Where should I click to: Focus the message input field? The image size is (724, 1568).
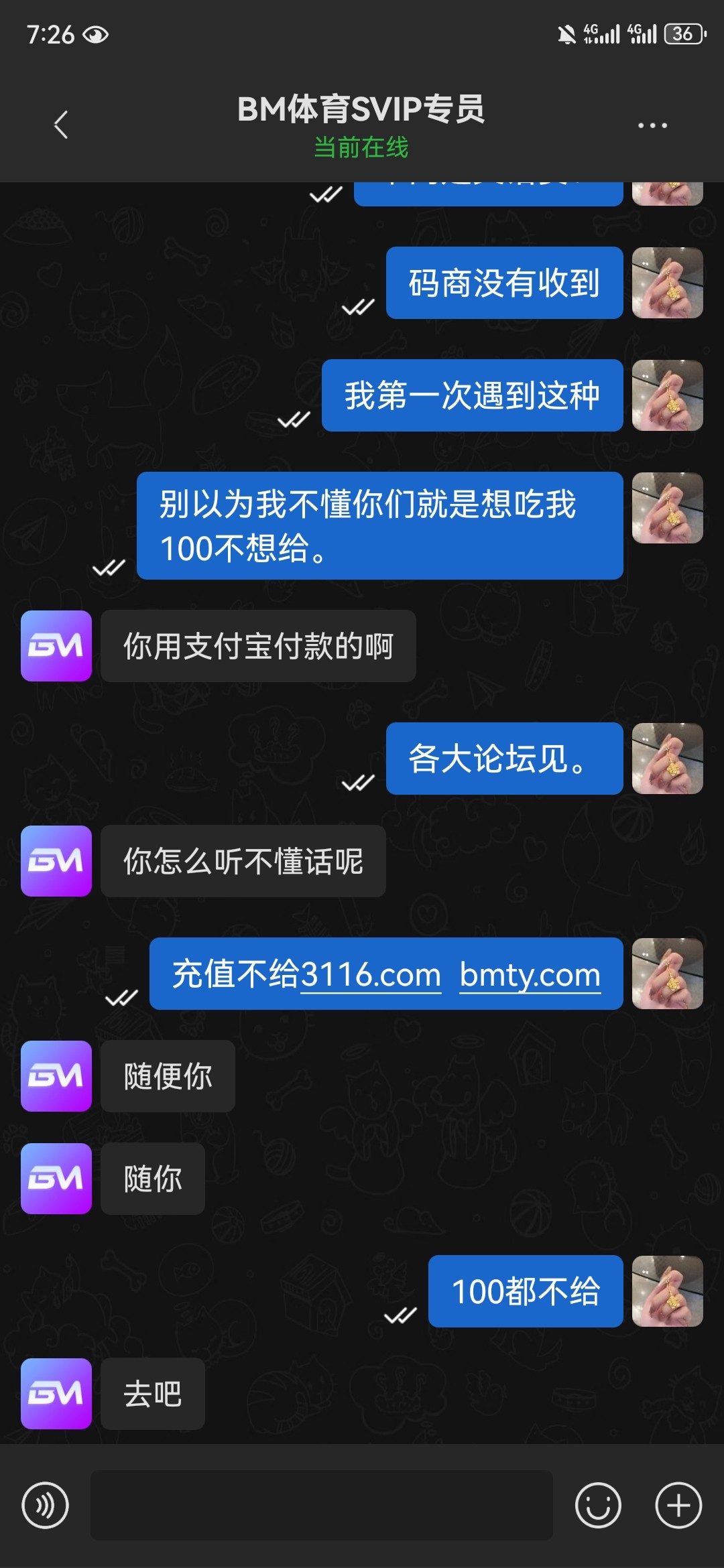[322, 1506]
